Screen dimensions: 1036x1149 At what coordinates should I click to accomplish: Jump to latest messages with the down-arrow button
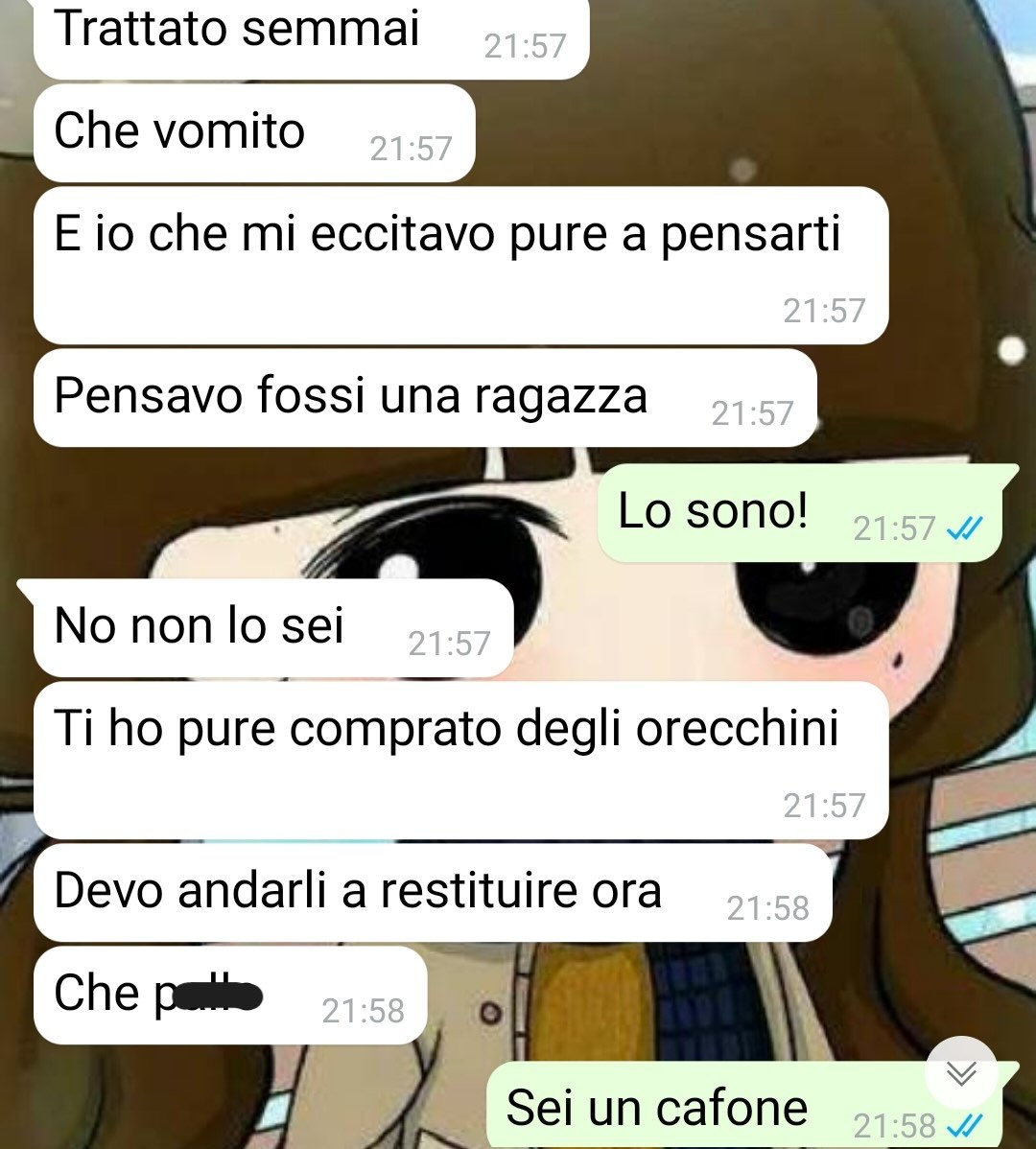(960, 1072)
